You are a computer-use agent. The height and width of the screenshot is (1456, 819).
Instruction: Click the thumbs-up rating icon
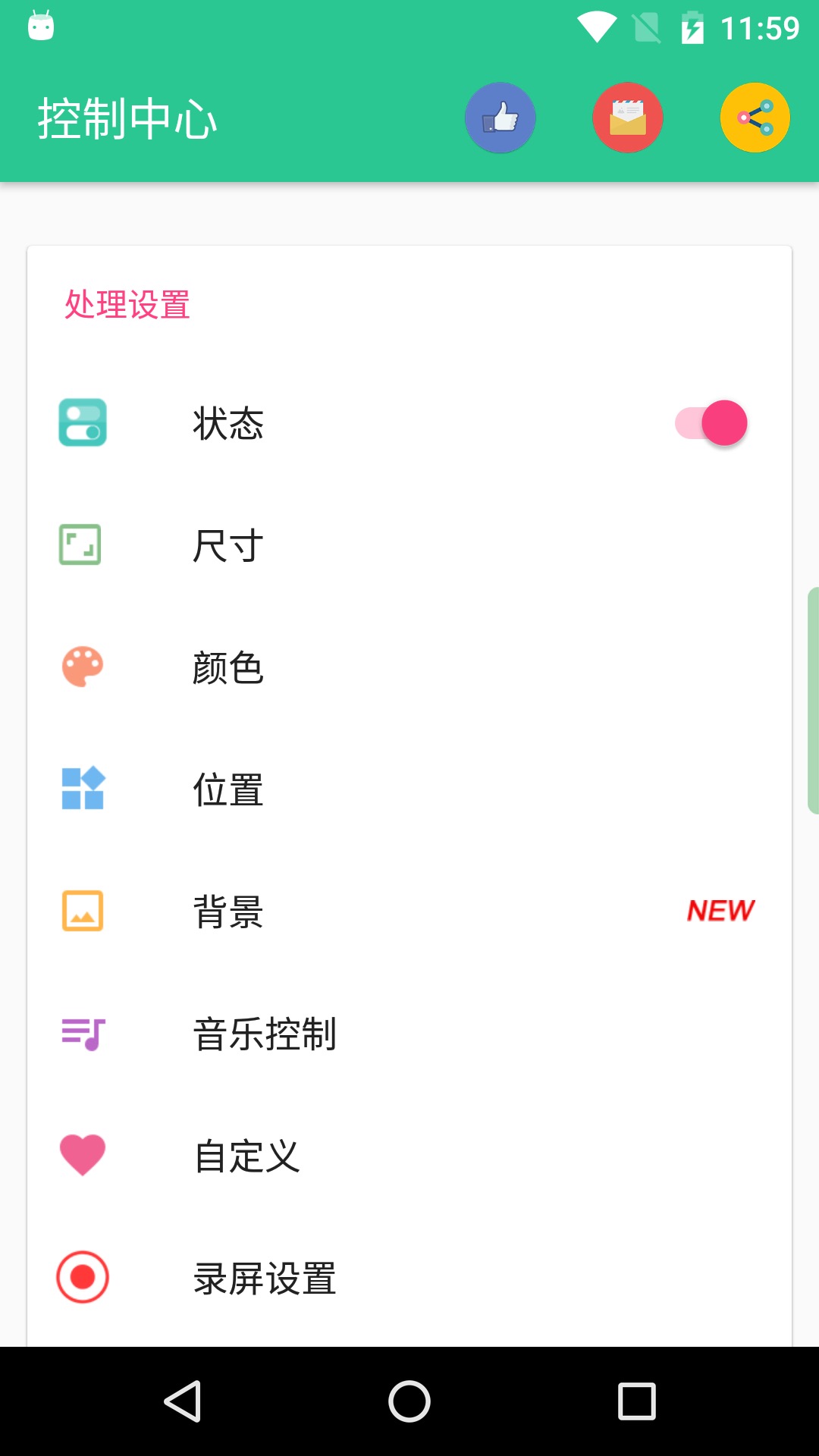coord(500,118)
